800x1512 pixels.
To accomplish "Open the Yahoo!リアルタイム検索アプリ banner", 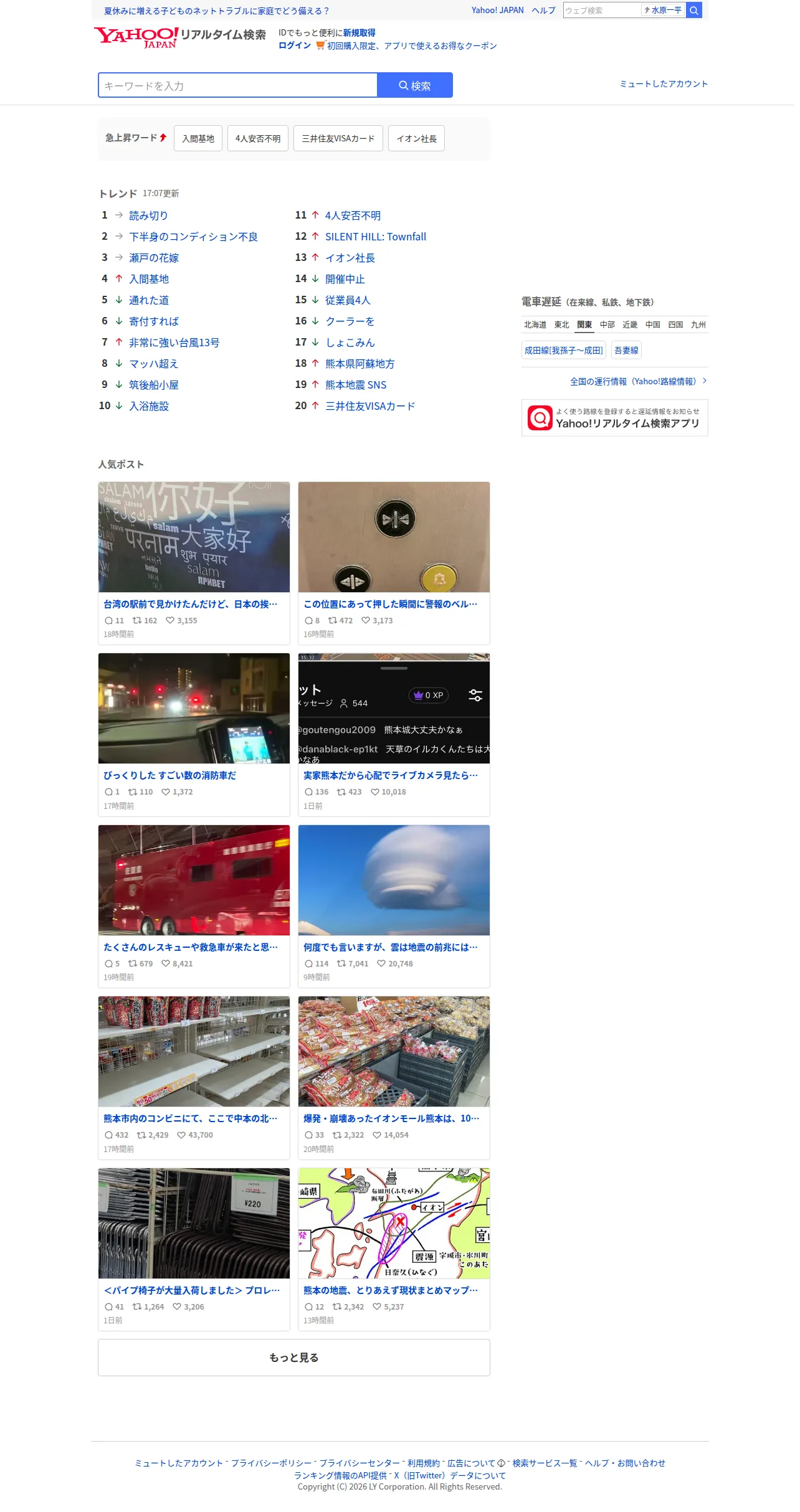I will coord(615,418).
